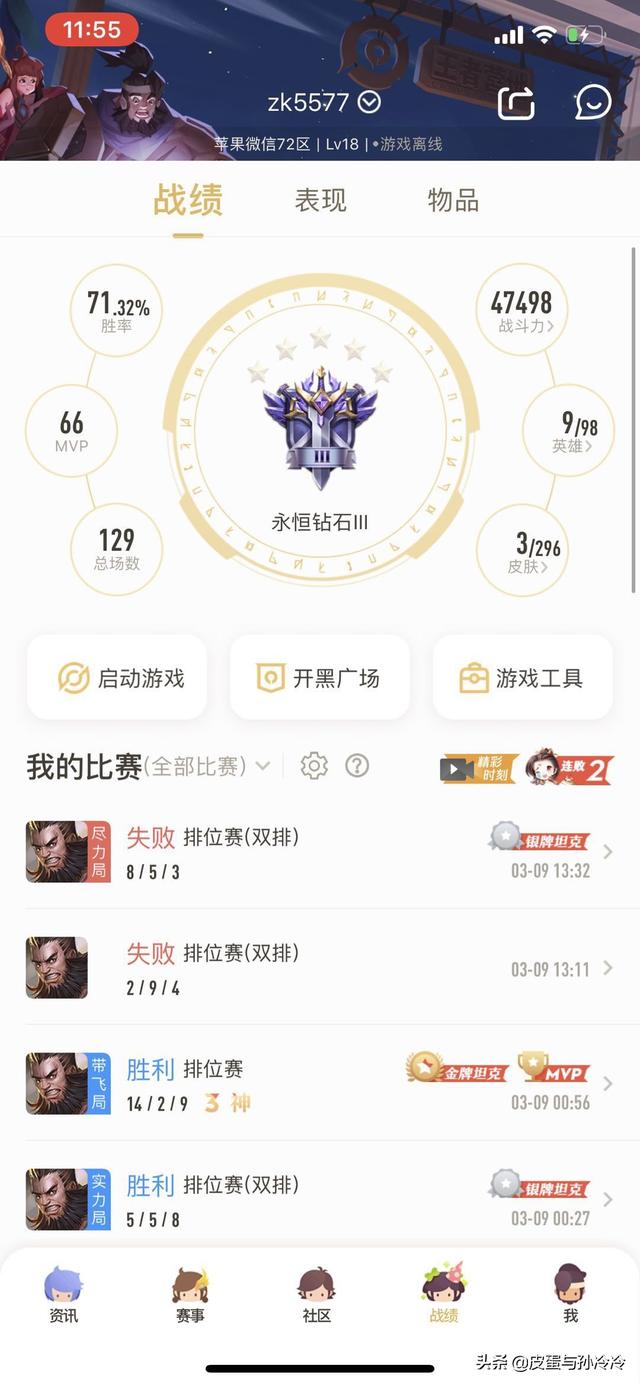Viewport: 640px width, 1385px height.
Task: Expand the 全部比赛 match filter
Action: tap(207, 767)
